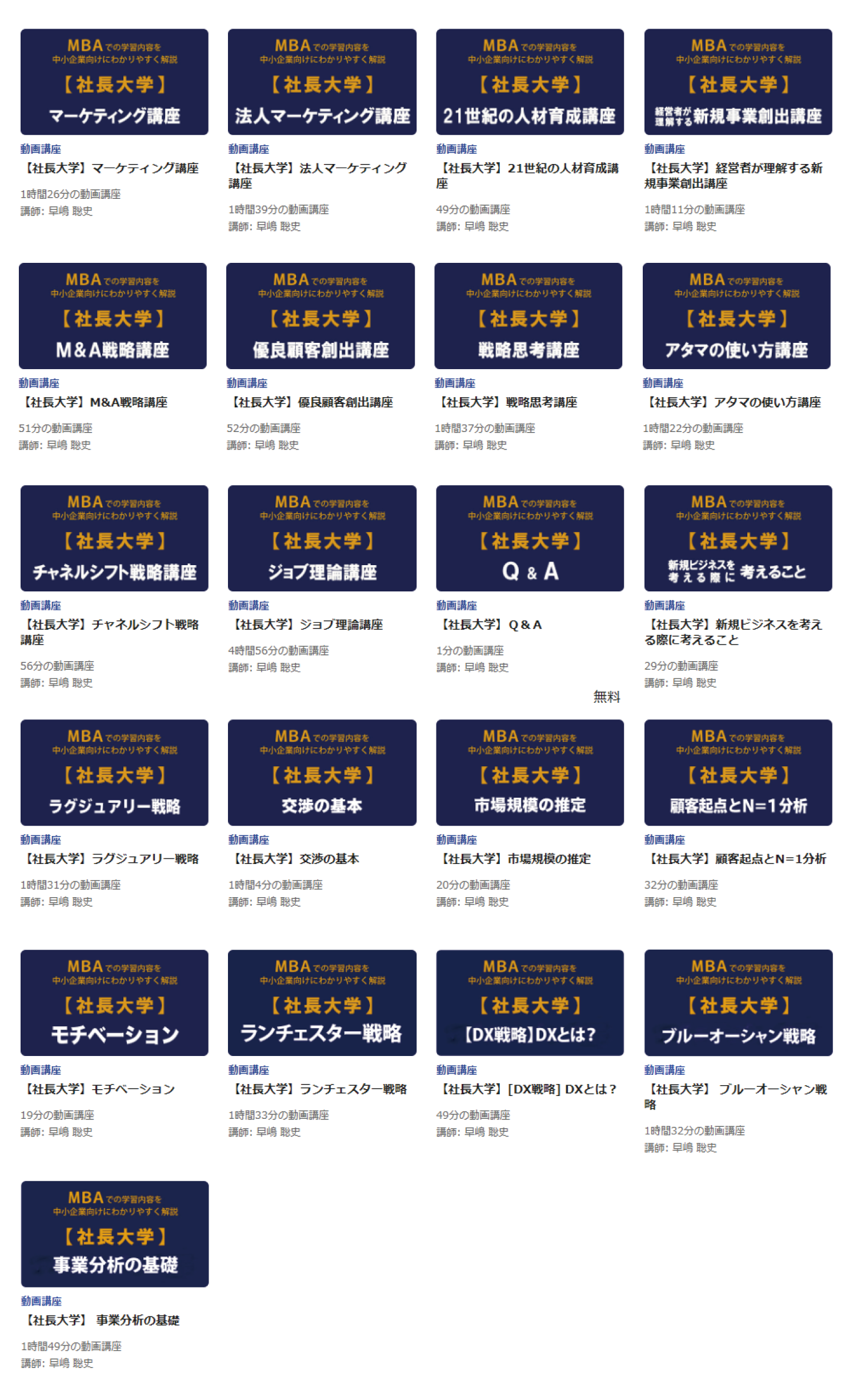
Task: Open the マーケティング講座 course card
Action: 114,82
